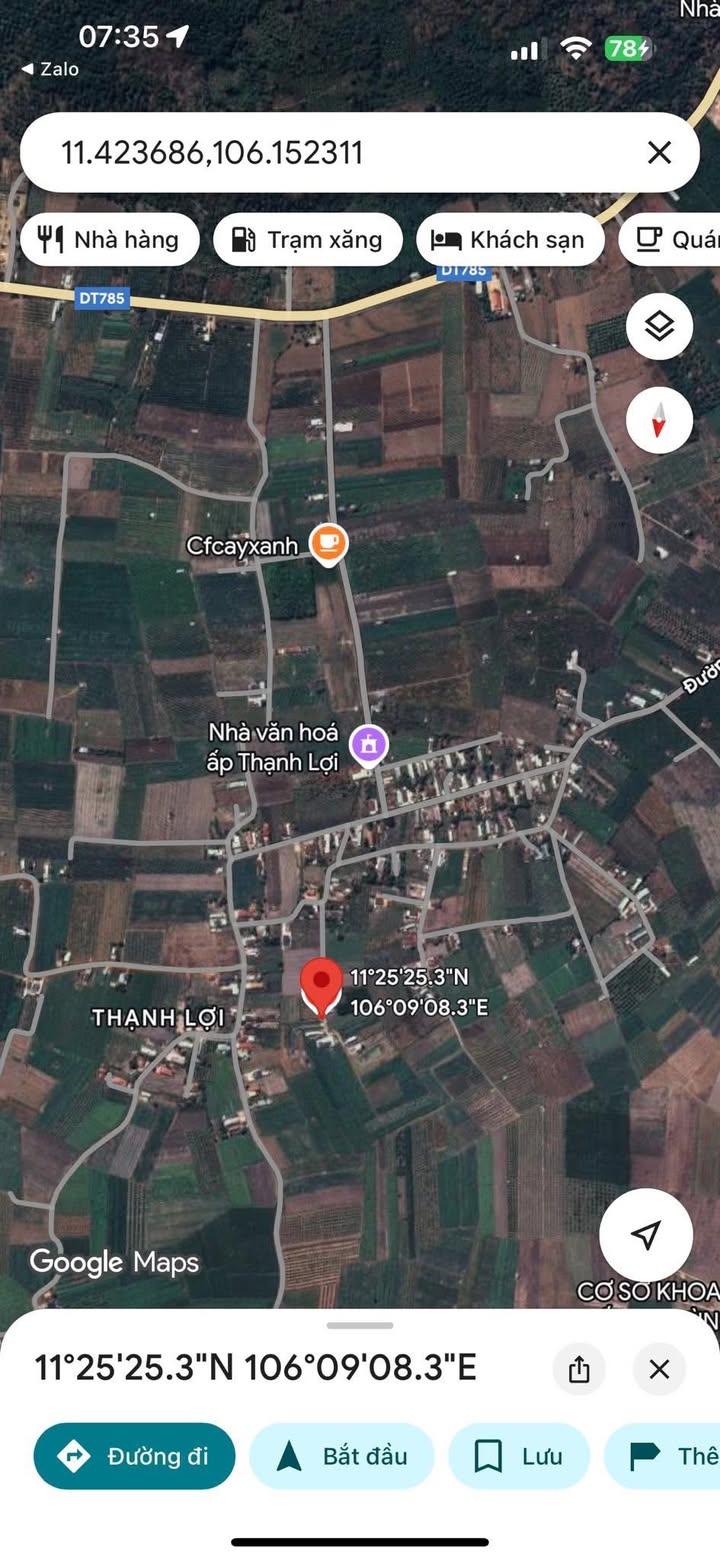Center map on my location
Screen dimensions: 720x1560
pyautogui.click(x=646, y=1235)
